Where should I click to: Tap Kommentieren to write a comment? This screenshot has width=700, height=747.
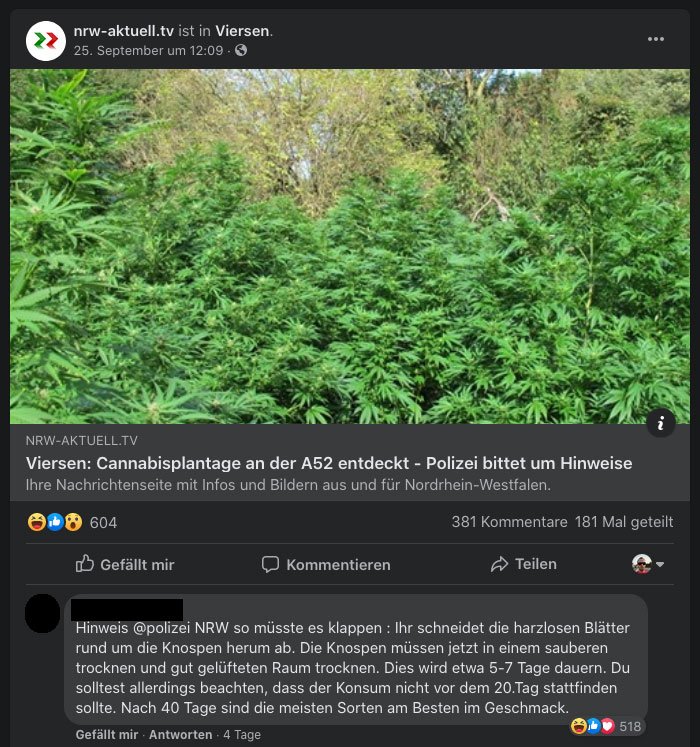click(x=326, y=564)
